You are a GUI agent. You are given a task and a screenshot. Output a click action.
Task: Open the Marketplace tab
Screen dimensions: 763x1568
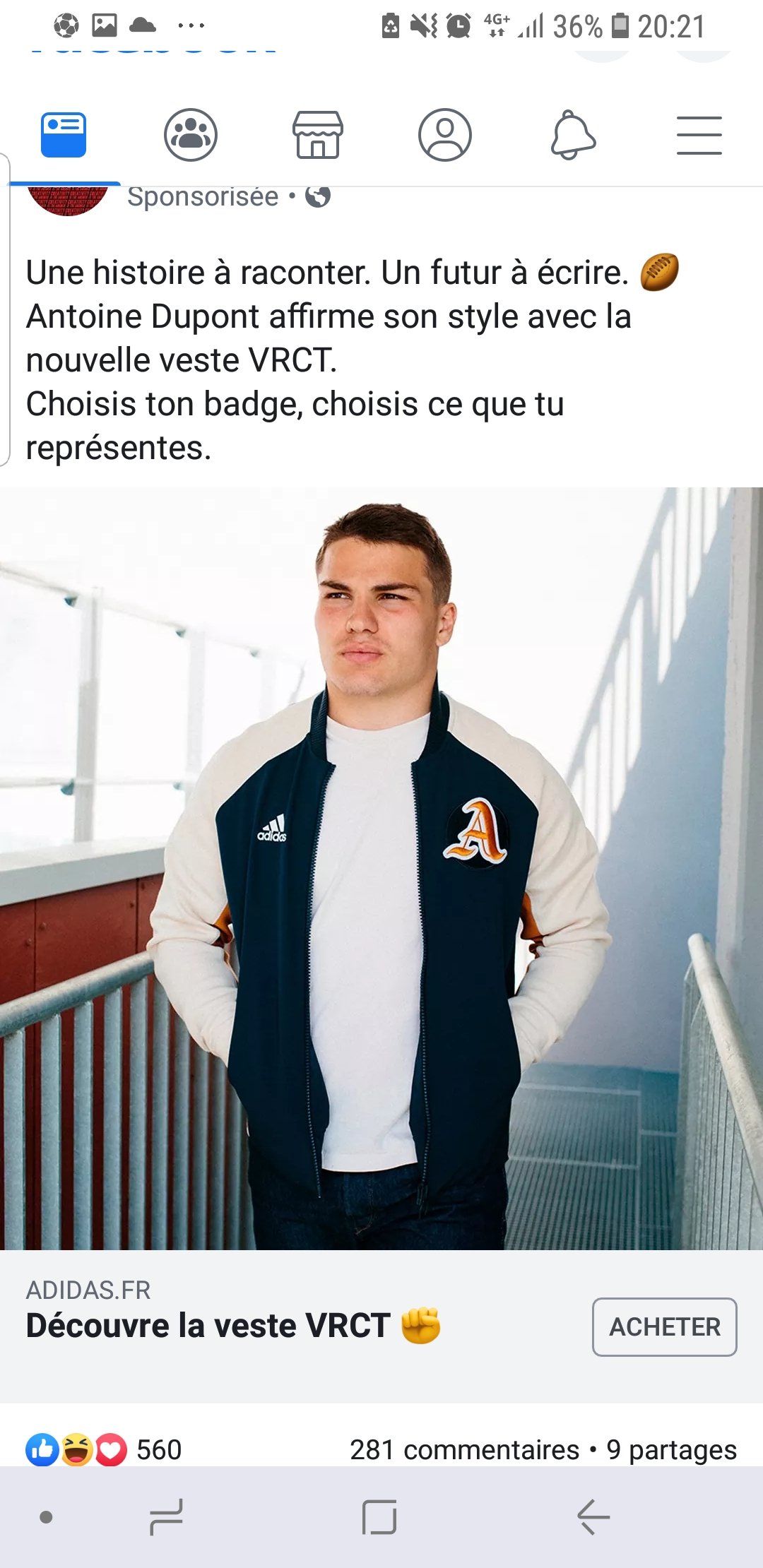click(318, 135)
